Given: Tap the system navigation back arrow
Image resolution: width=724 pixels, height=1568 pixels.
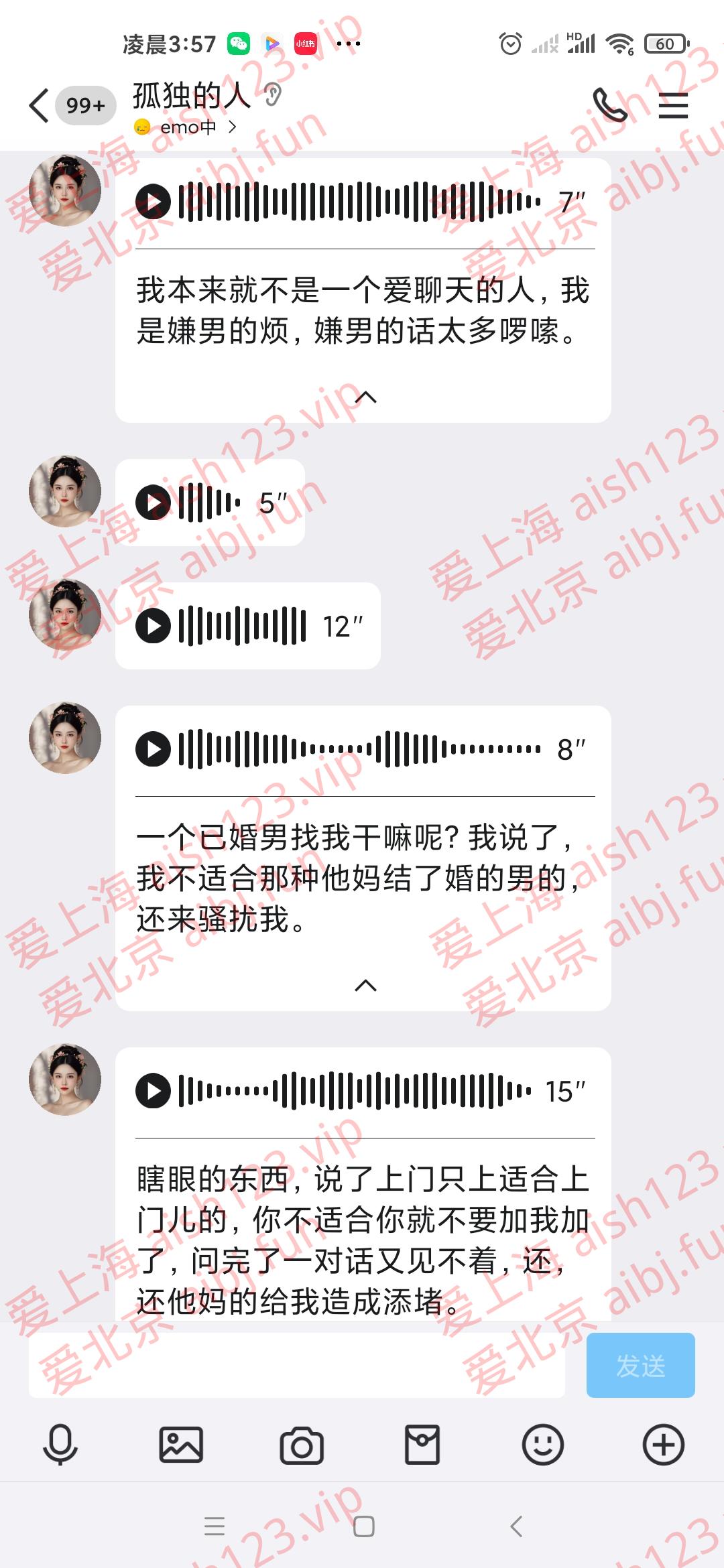Looking at the screenshot, I should click(x=516, y=1526).
